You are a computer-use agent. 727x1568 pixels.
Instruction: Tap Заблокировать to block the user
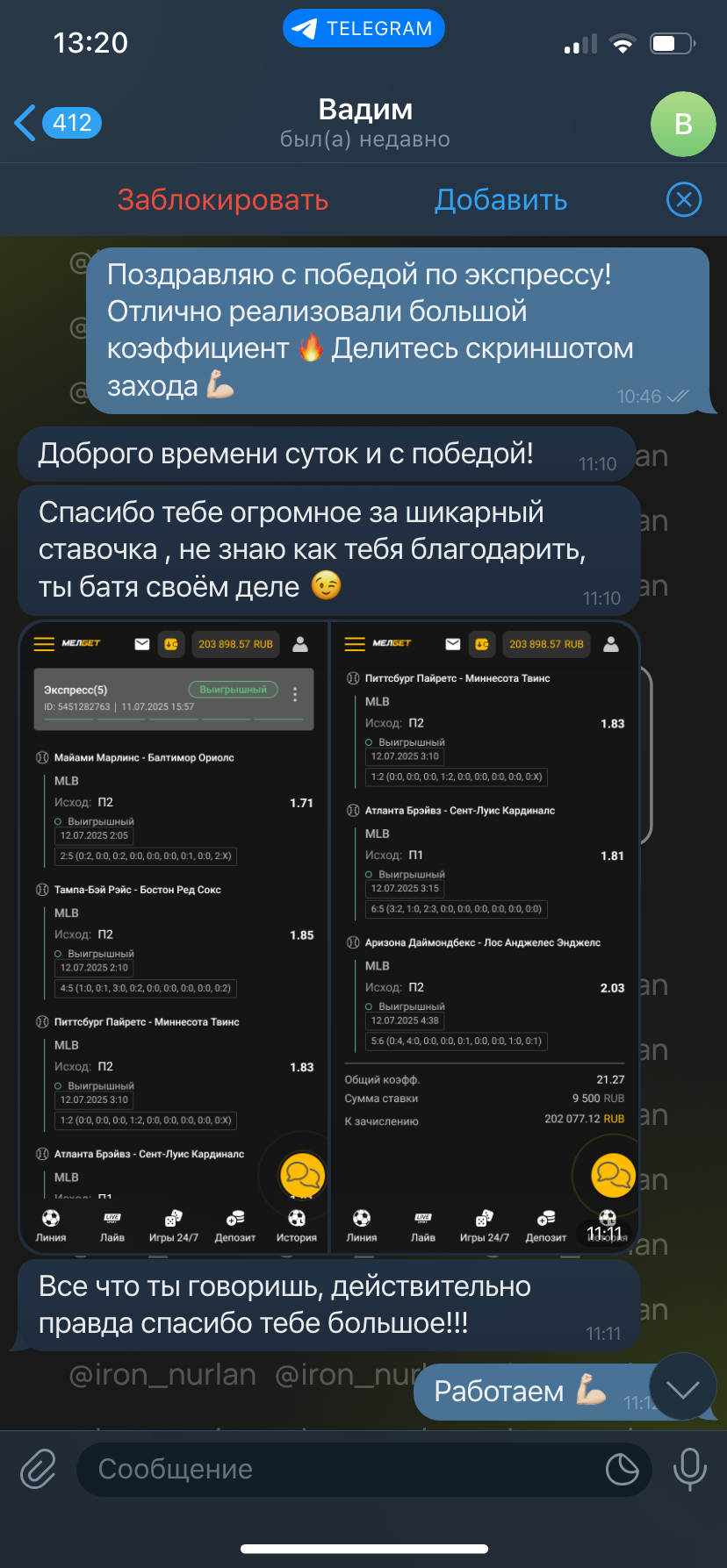coord(223,200)
